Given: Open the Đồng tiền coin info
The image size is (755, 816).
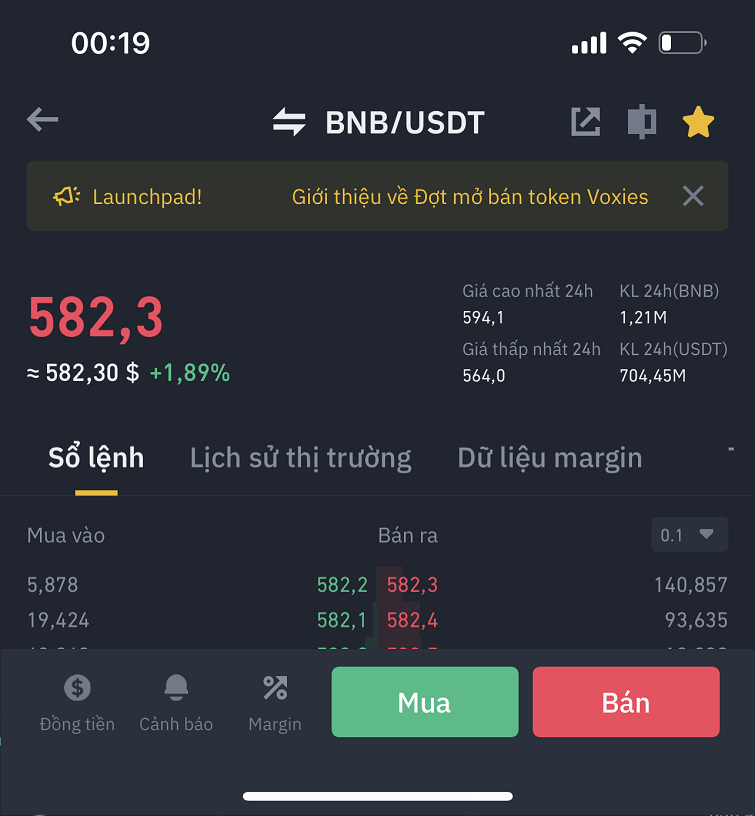Looking at the screenshot, I should coord(77,702).
